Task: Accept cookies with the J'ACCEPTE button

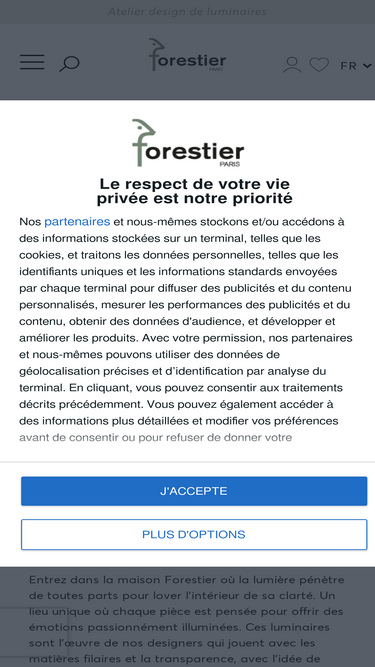Action: [194, 491]
